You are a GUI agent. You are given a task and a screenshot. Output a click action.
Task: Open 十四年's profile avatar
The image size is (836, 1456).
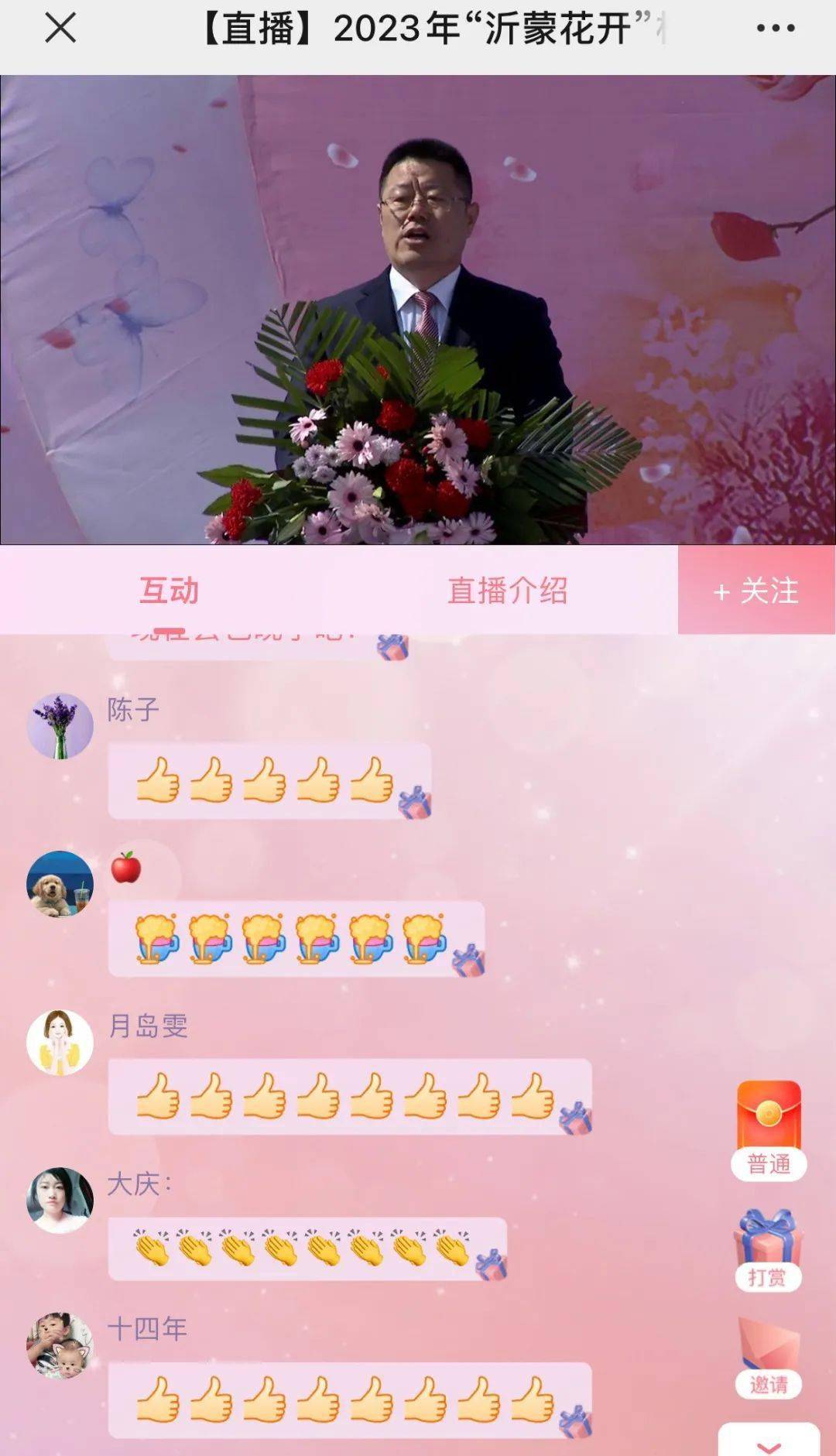60,1345
